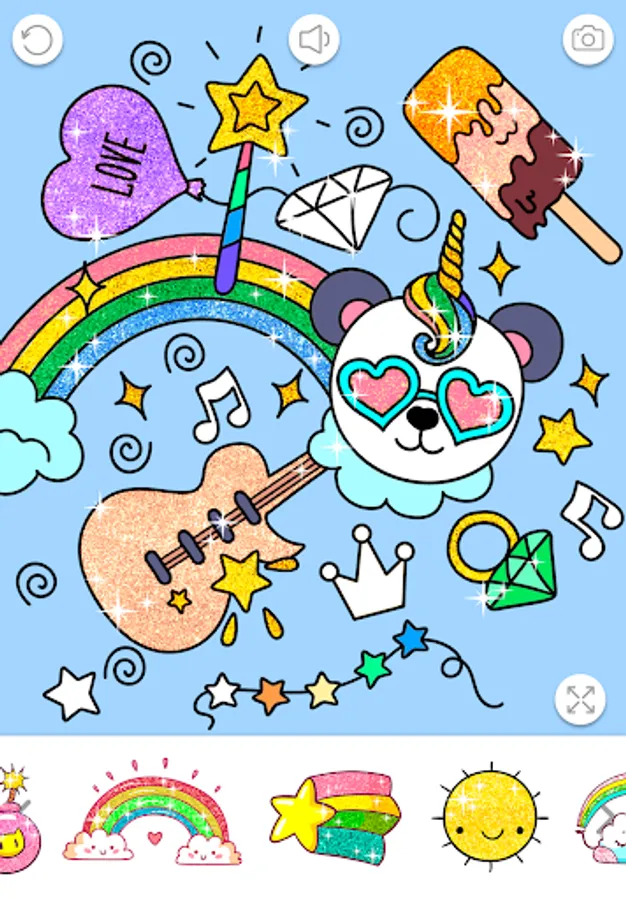Select the pink potion bottle sticker
This screenshot has width=626, height=900.
(19, 820)
